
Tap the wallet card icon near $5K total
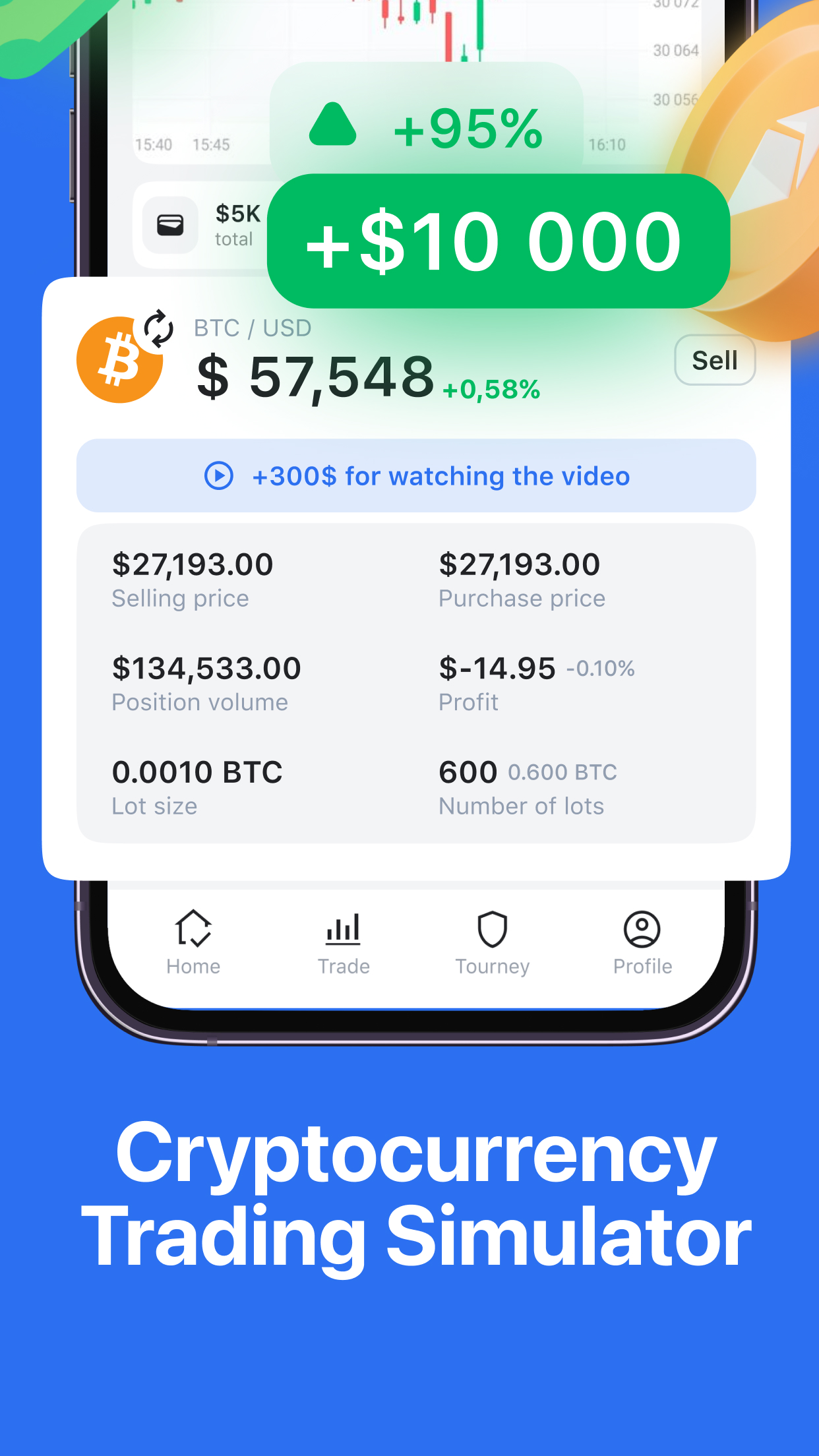(171, 225)
